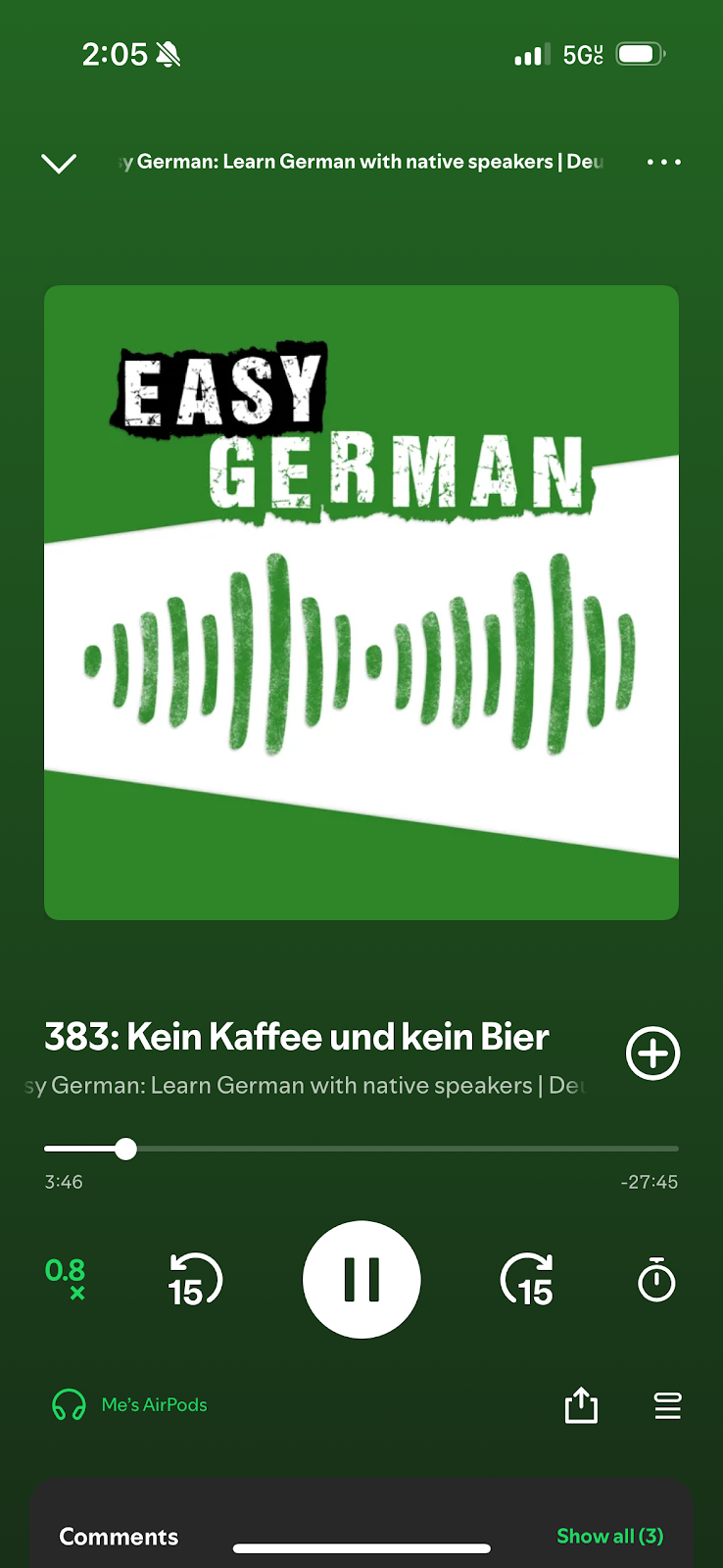Pause the episode
The width and height of the screenshot is (723, 1568).
[x=361, y=1280]
